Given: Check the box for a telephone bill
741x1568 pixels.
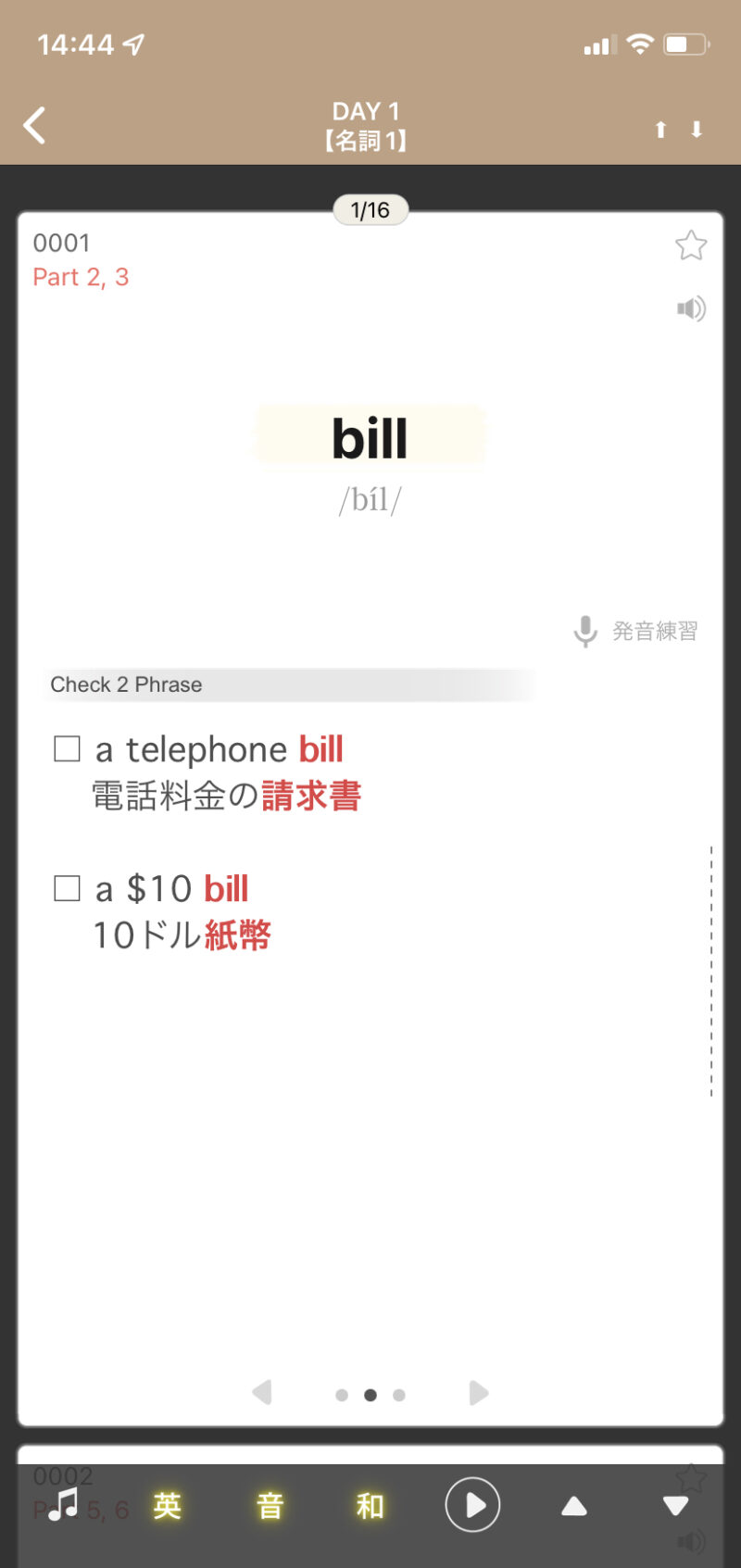Looking at the screenshot, I should [x=68, y=748].
